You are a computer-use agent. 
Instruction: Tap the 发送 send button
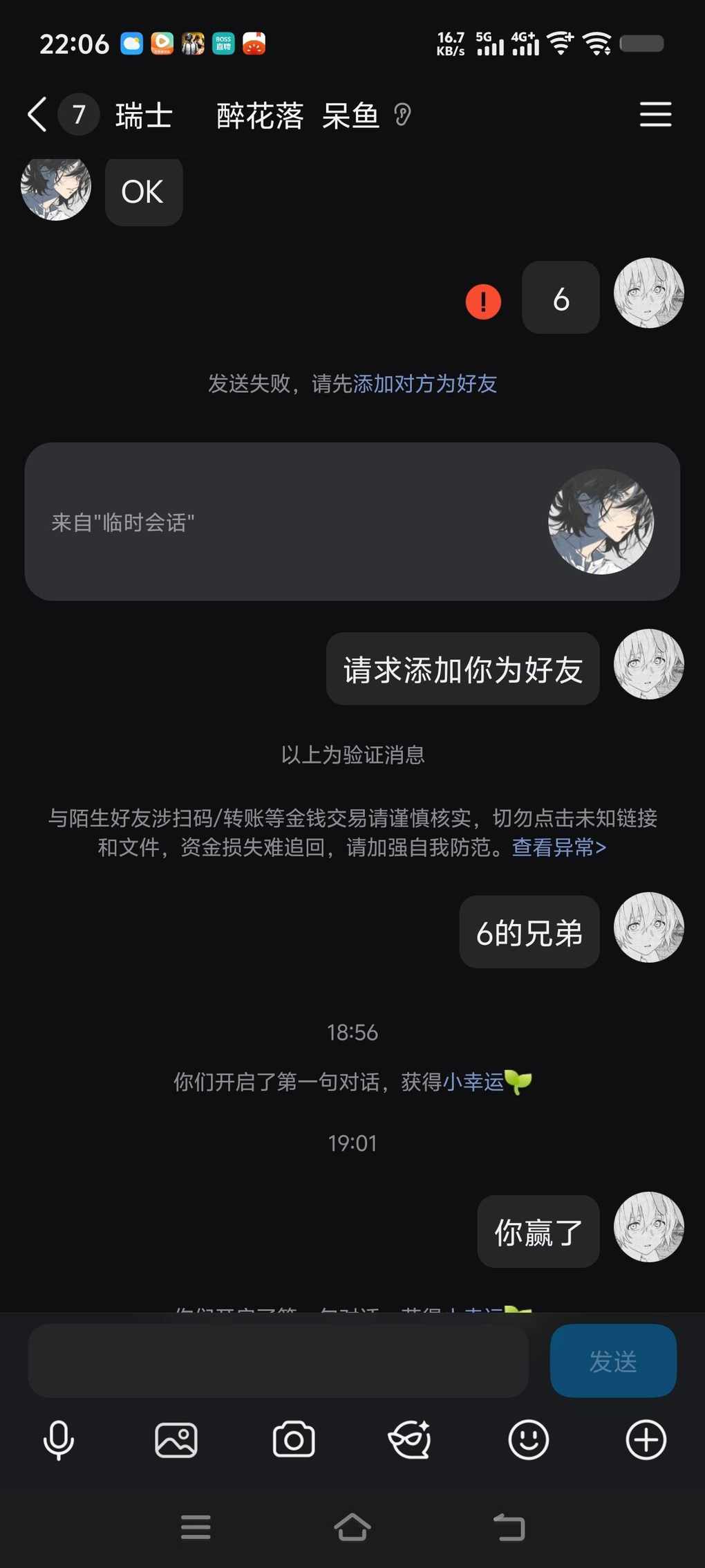click(613, 1361)
